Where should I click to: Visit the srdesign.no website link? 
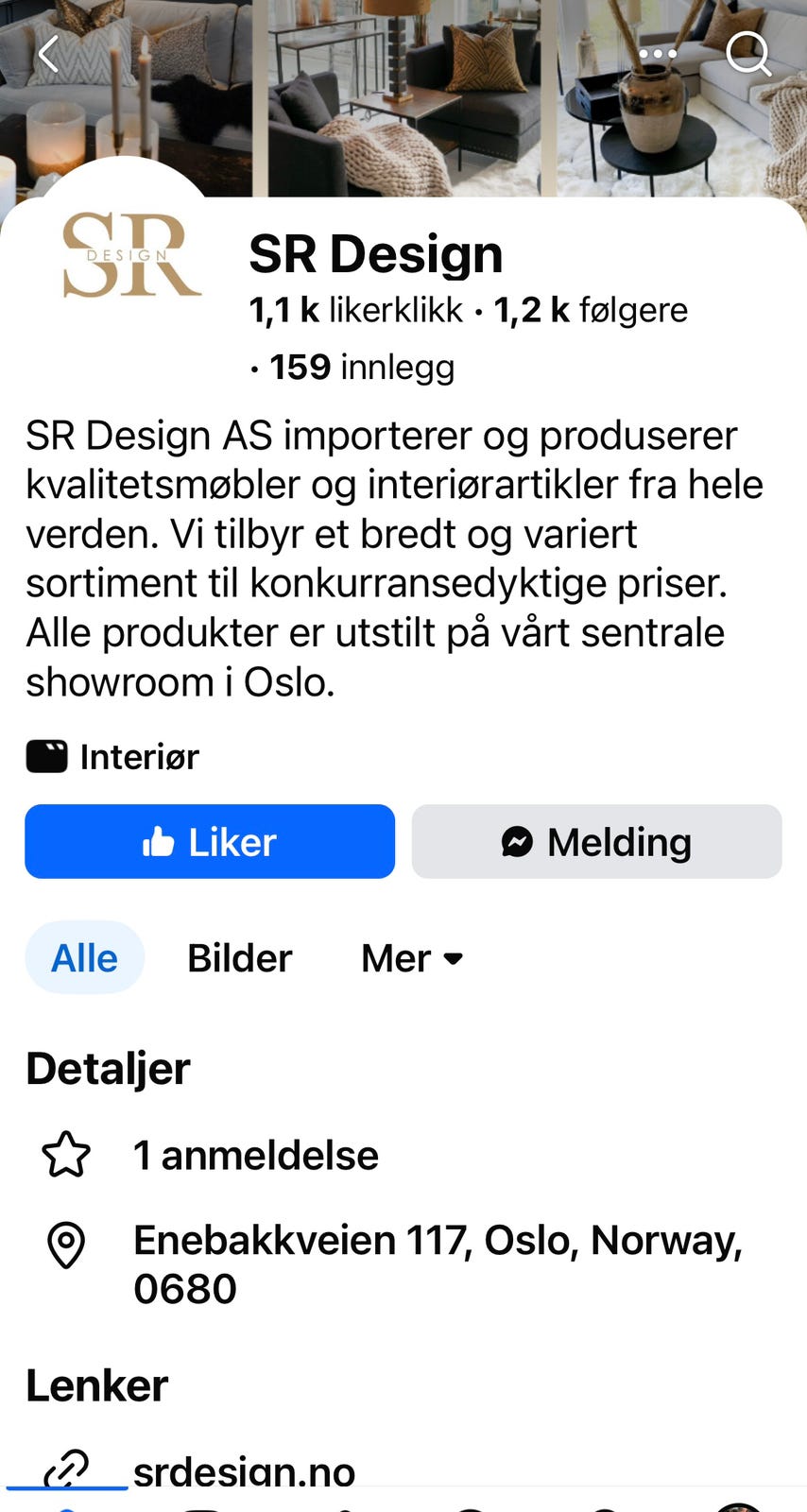[245, 1470]
